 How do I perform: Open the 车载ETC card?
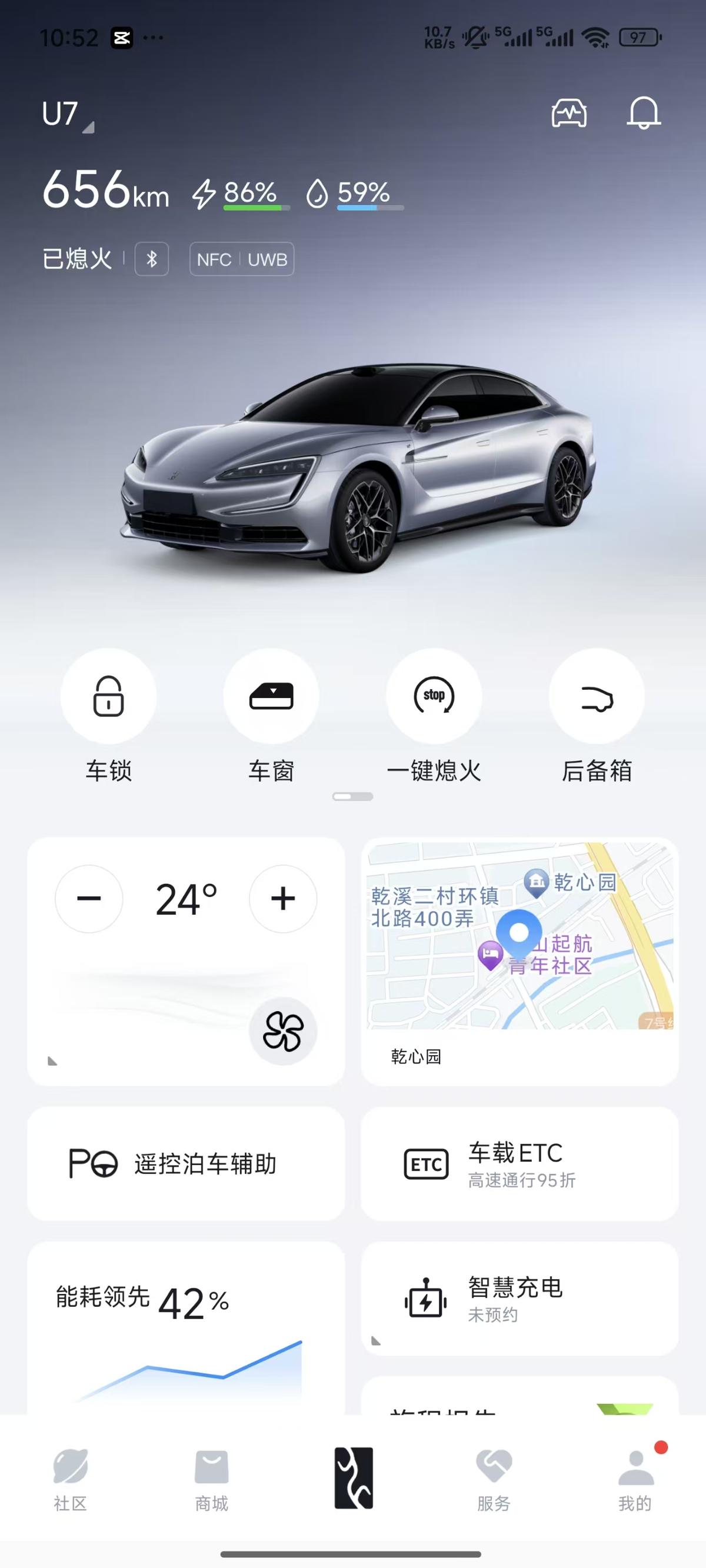pos(519,1164)
